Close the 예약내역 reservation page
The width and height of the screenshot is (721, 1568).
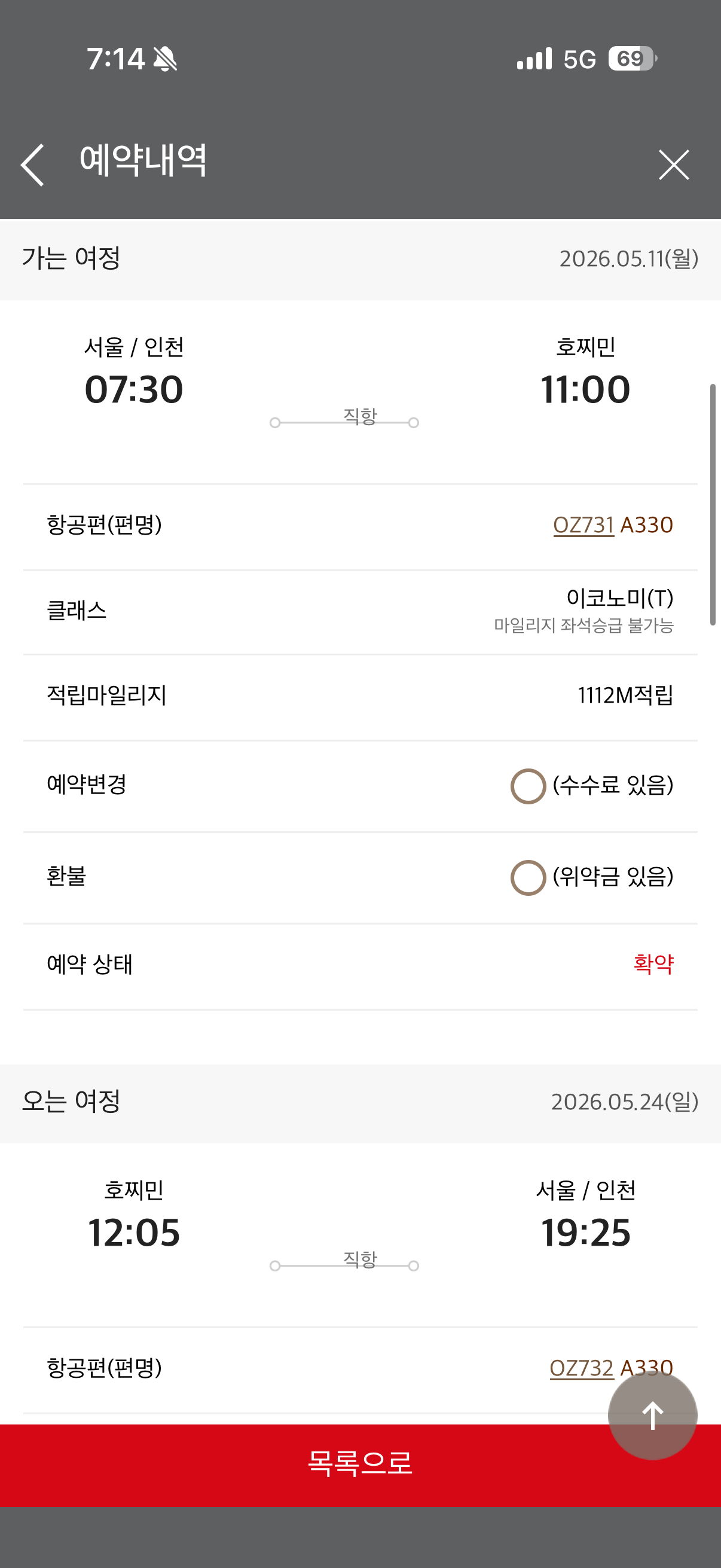point(674,164)
